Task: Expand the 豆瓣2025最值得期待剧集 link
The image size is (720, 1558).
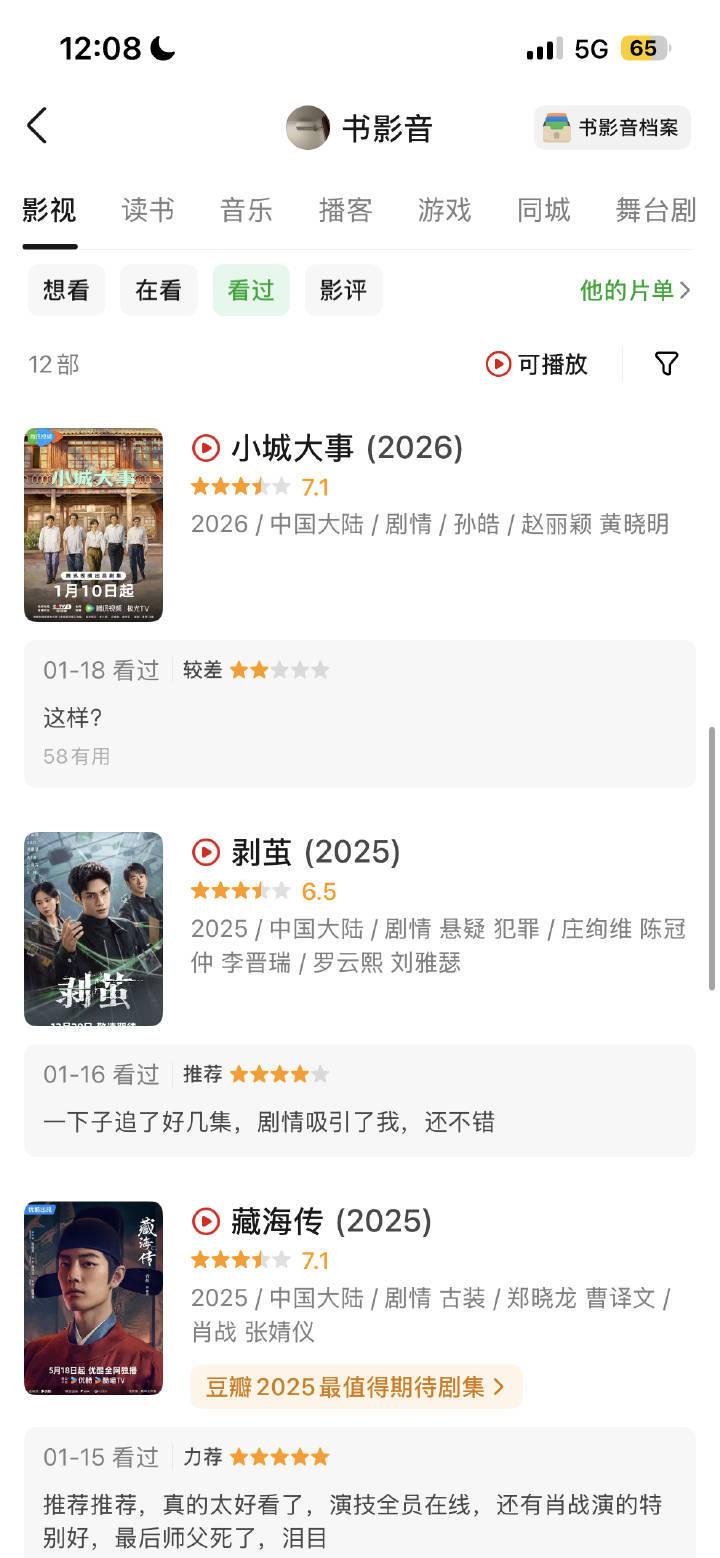Action: point(355,1388)
